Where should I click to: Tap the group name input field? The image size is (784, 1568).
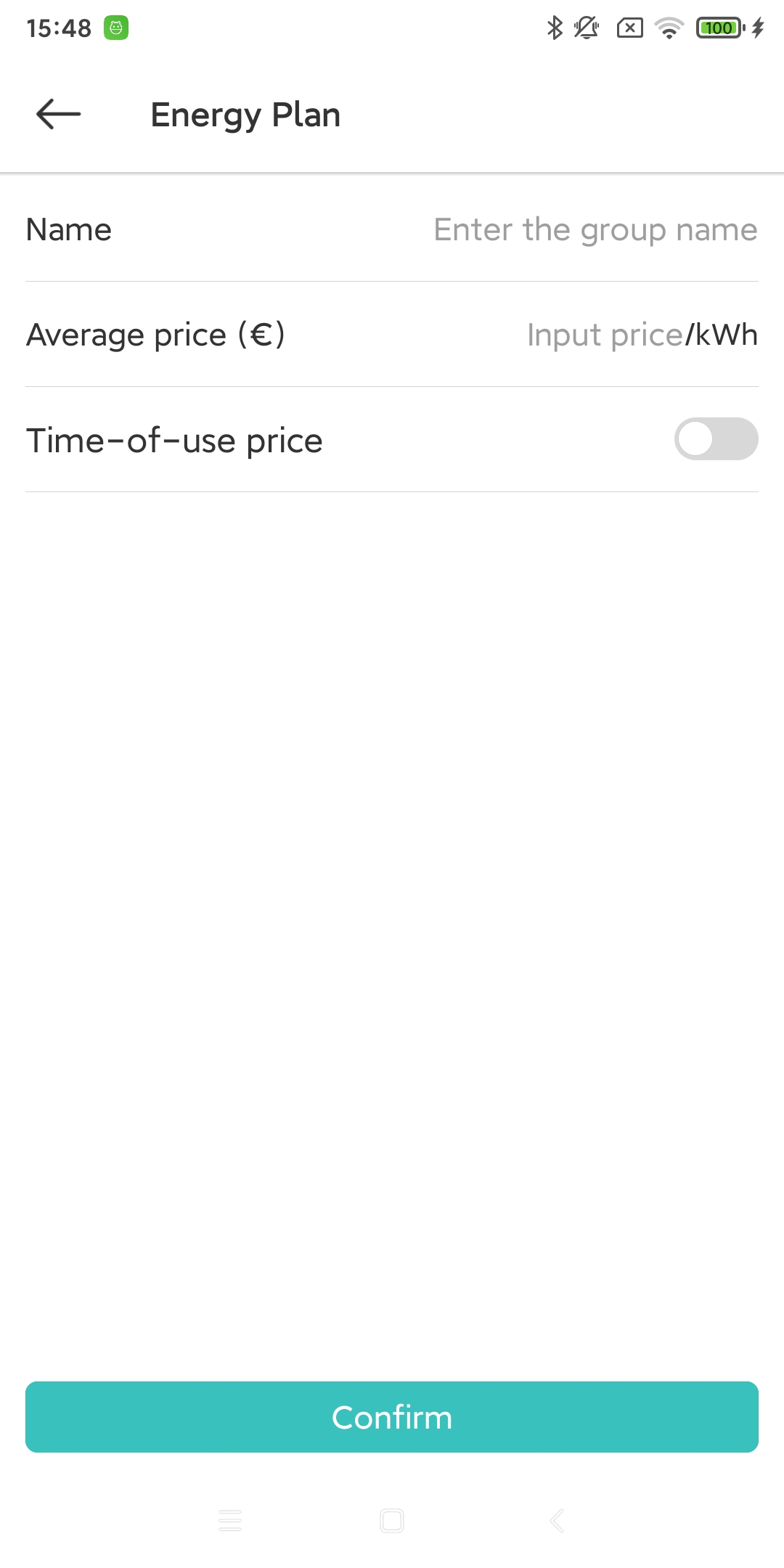click(595, 230)
